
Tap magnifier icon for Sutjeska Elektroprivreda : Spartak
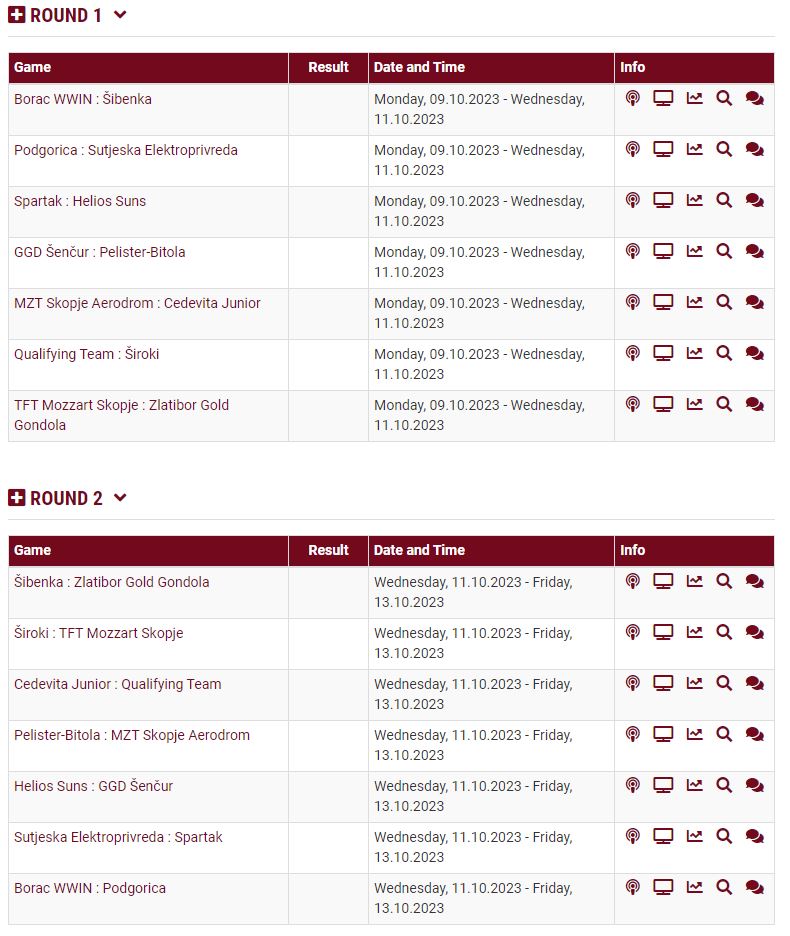[724, 837]
